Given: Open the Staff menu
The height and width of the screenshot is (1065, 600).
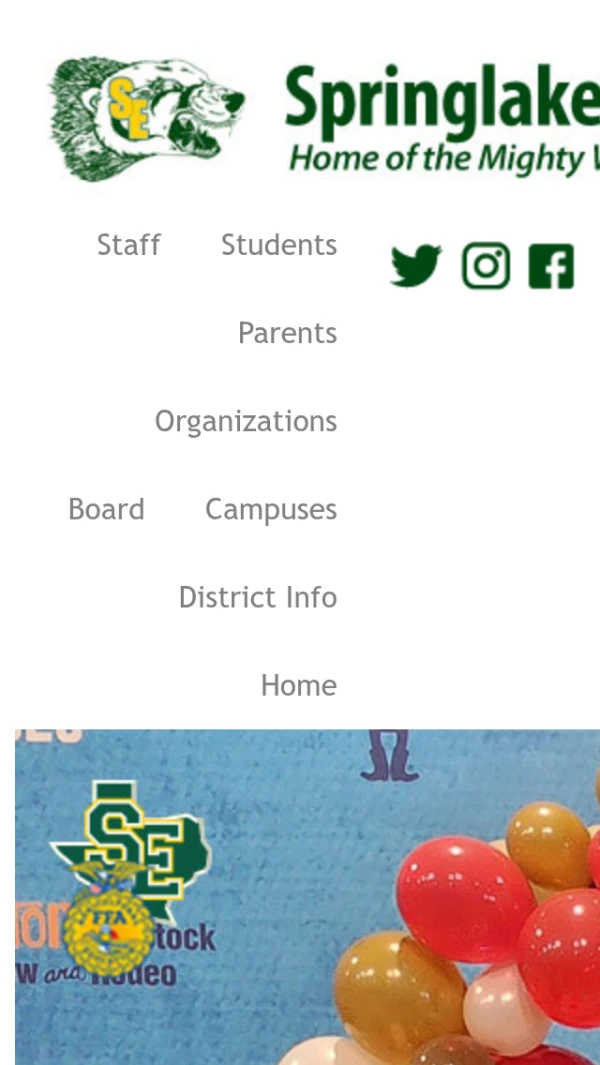Looking at the screenshot, I should coord(128,245).
